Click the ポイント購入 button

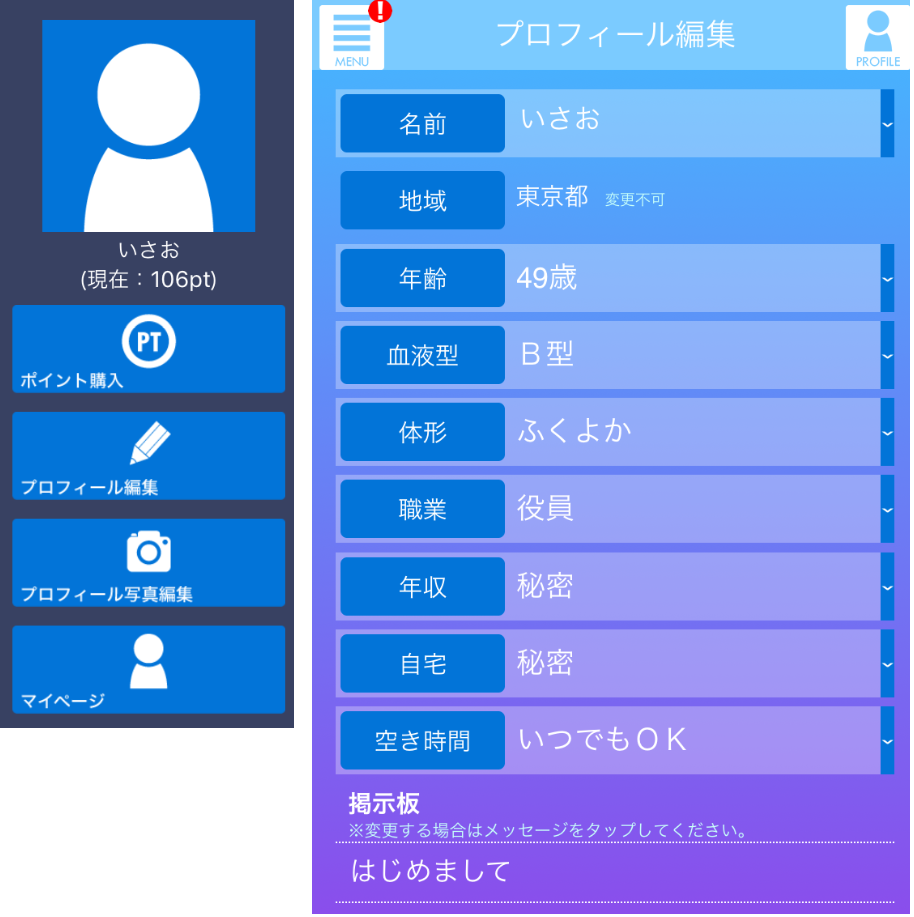coord(148,350)
